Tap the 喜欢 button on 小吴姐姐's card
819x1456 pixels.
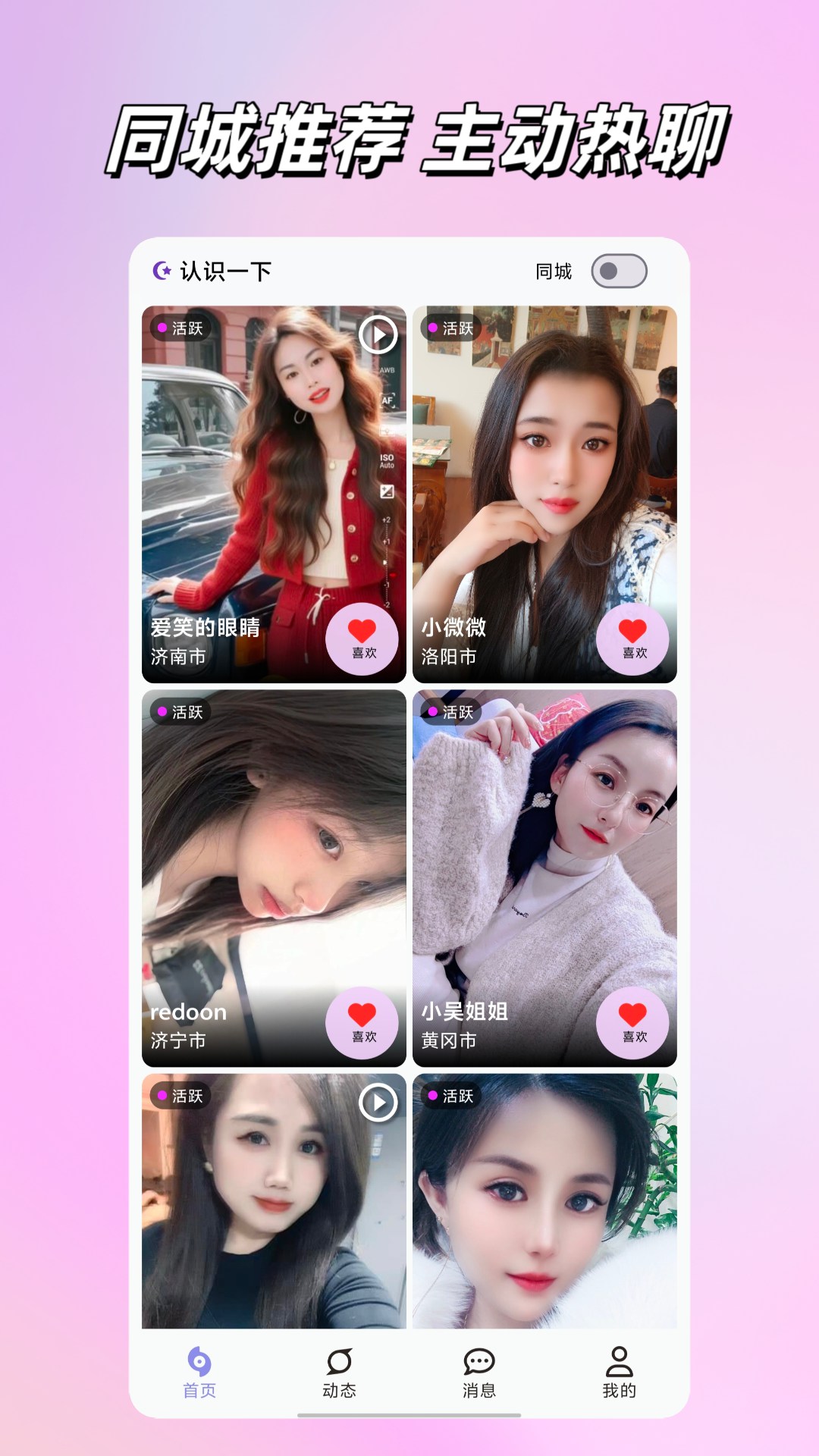point(632,1022)
